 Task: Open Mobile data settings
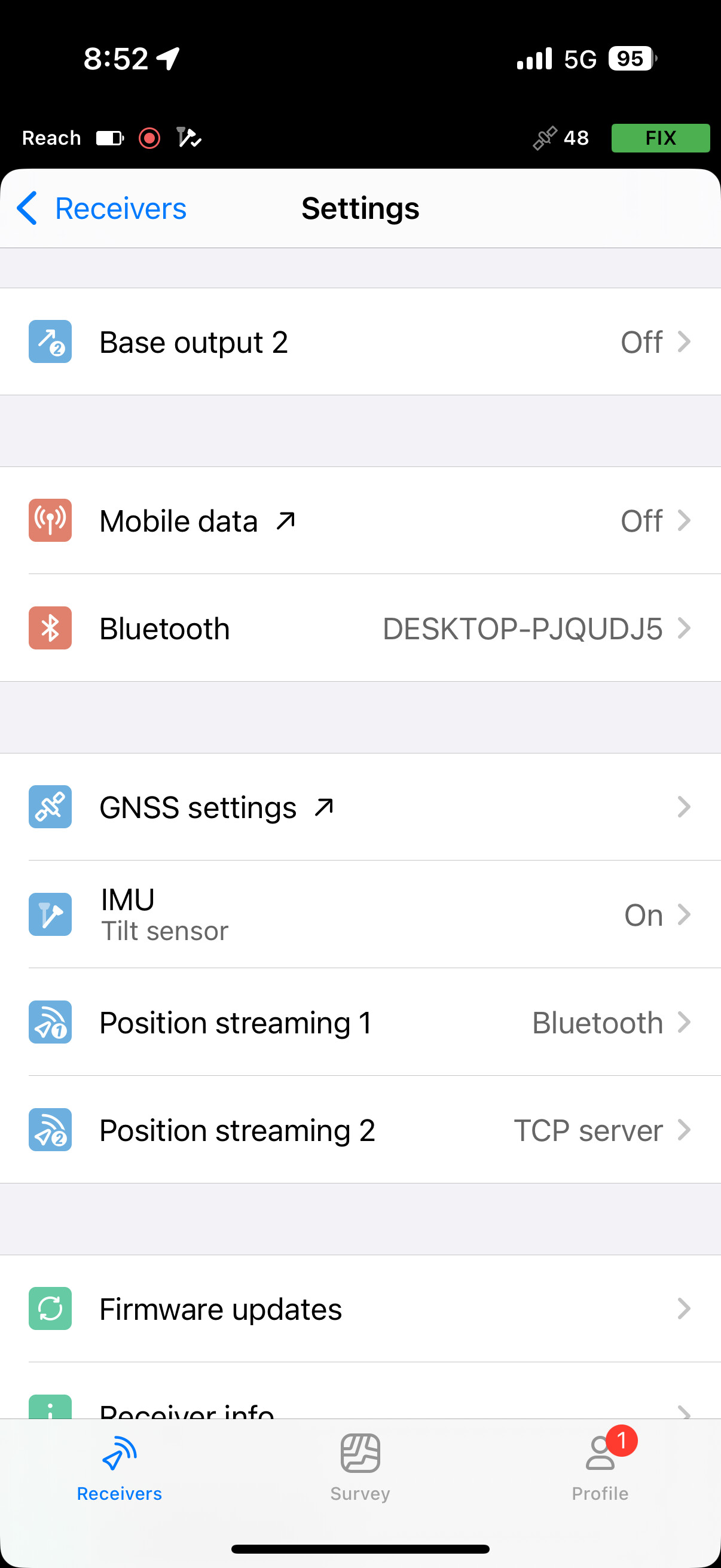[x=360, y=521]
